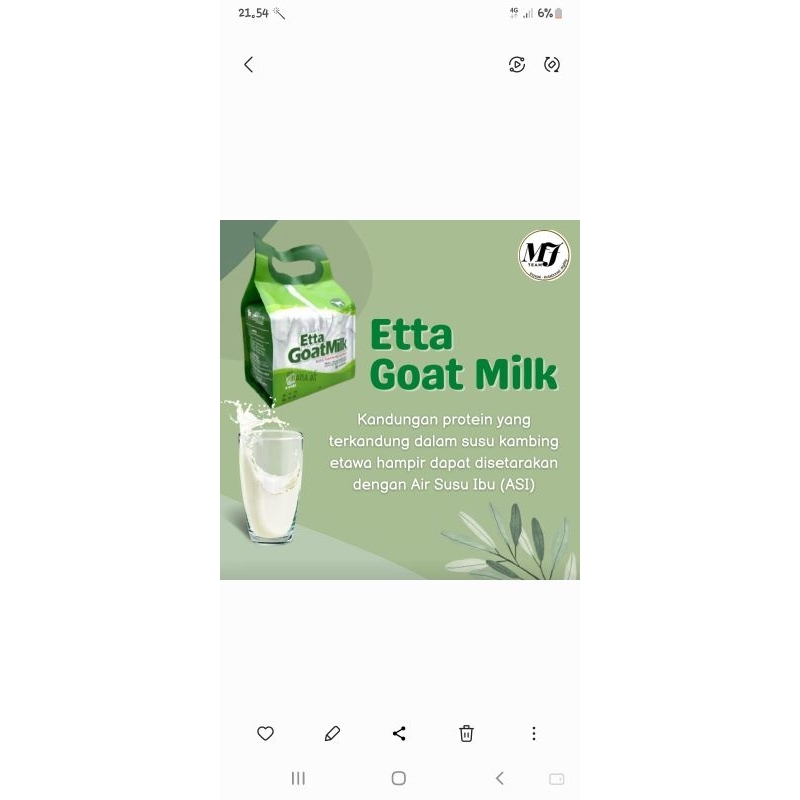Mark this image as favorite with heart

[x=265, y=734]
